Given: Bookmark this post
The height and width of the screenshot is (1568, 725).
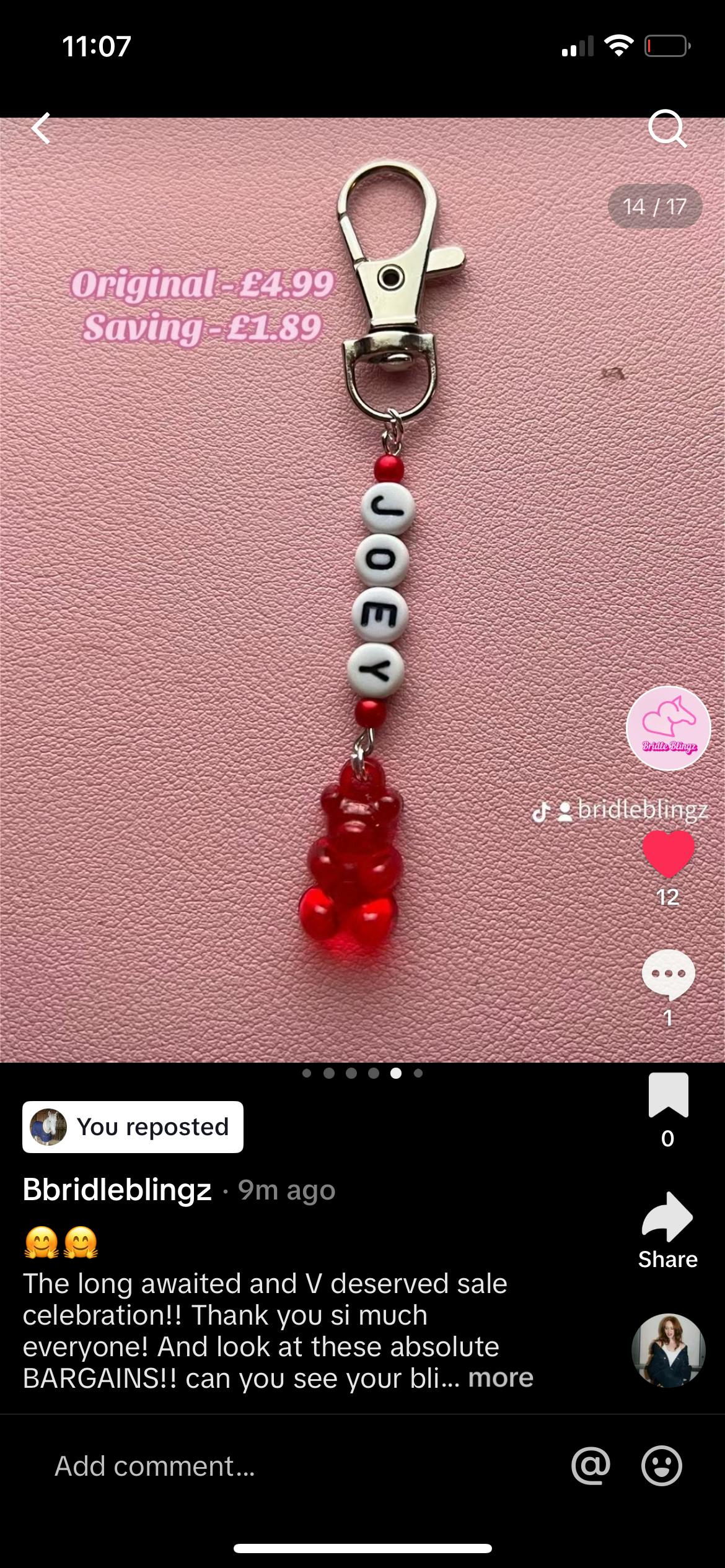Looking at the screenshot, I should tap(668, 1095).
